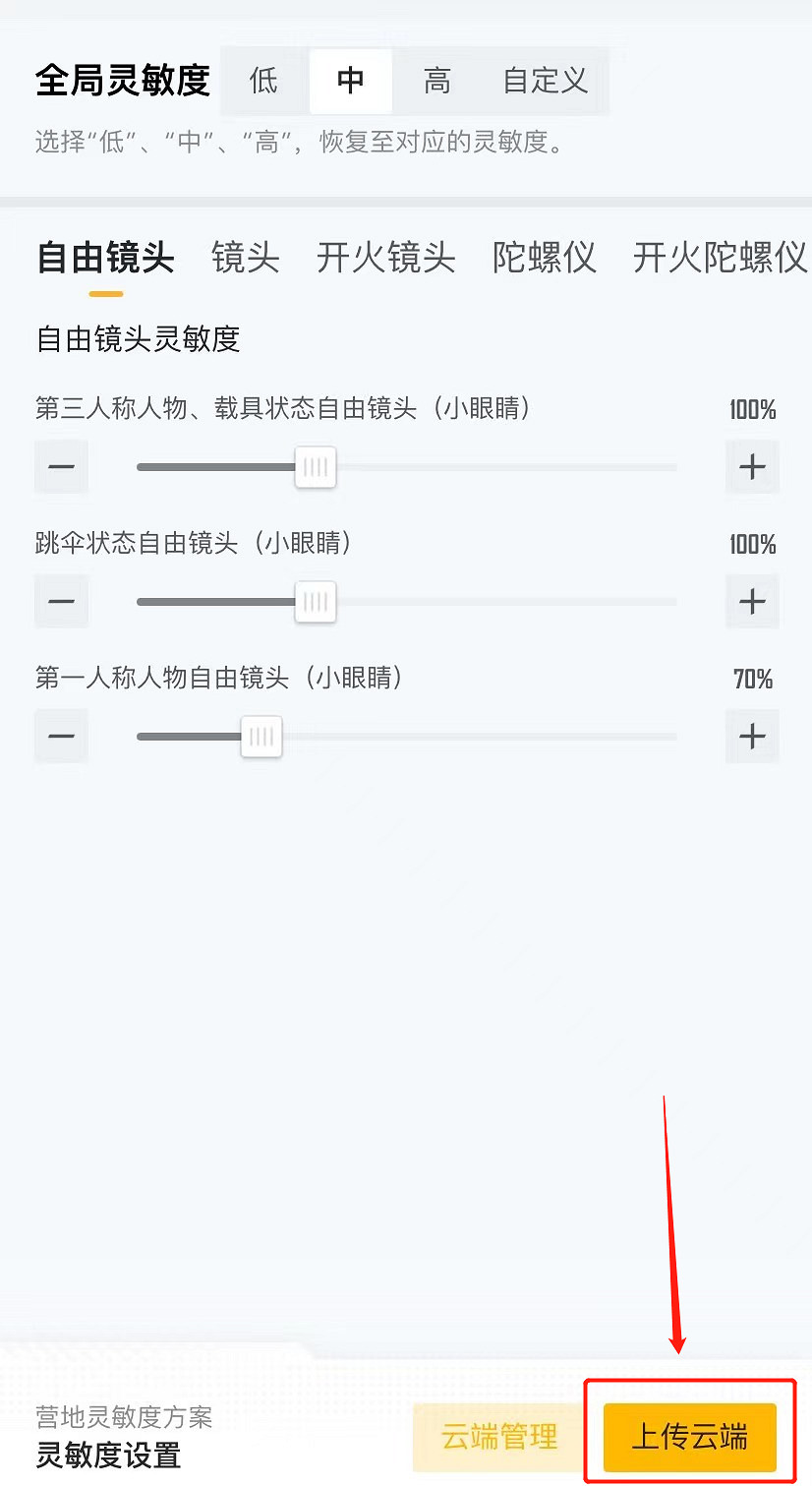
Task: Switch to the 镜头 tab
Action: tap(244, 258)
